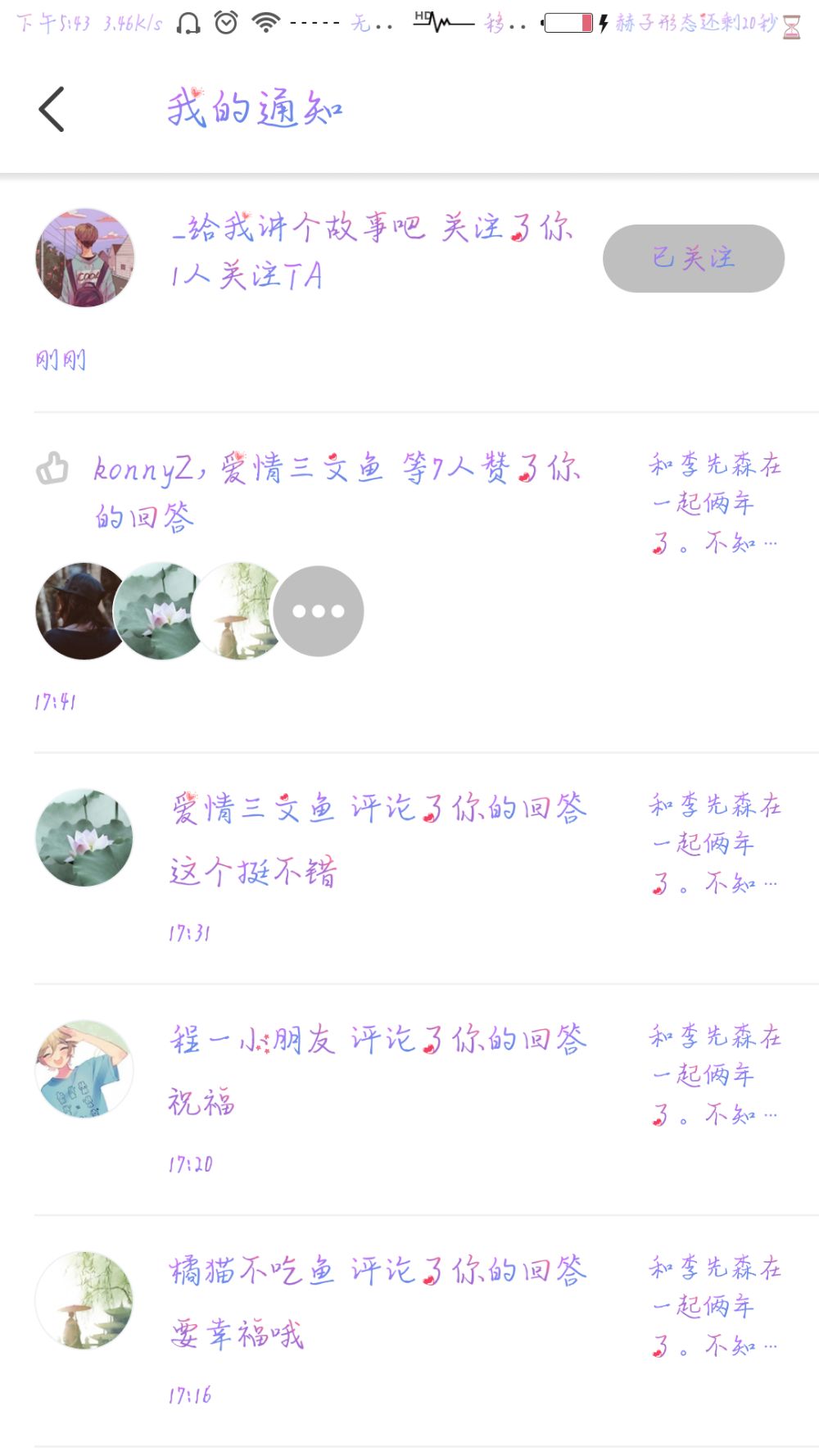Viewport: 819px width, 1456px height.
Task: View 橘猫不吃鱼's avatar profile
Action: click(x=84, y=1300)
